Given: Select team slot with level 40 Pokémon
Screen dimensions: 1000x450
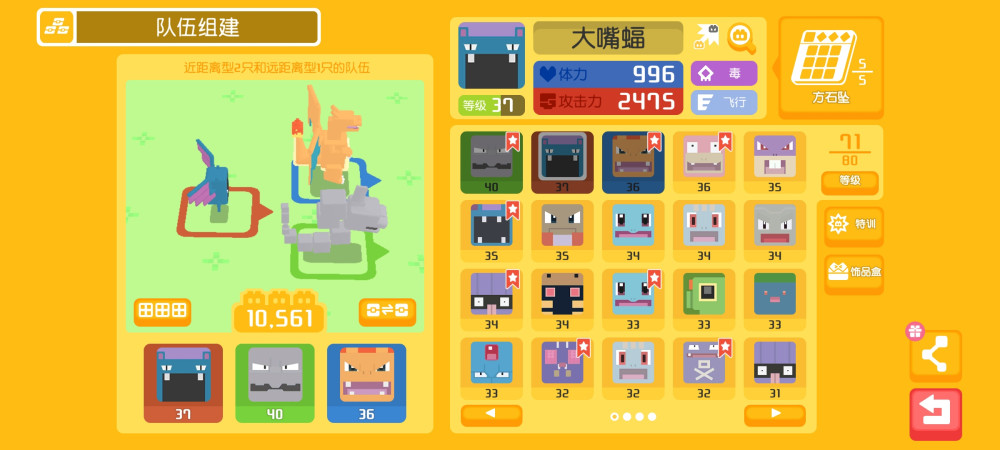Looking at the screenshot, I should click(275, 383).
